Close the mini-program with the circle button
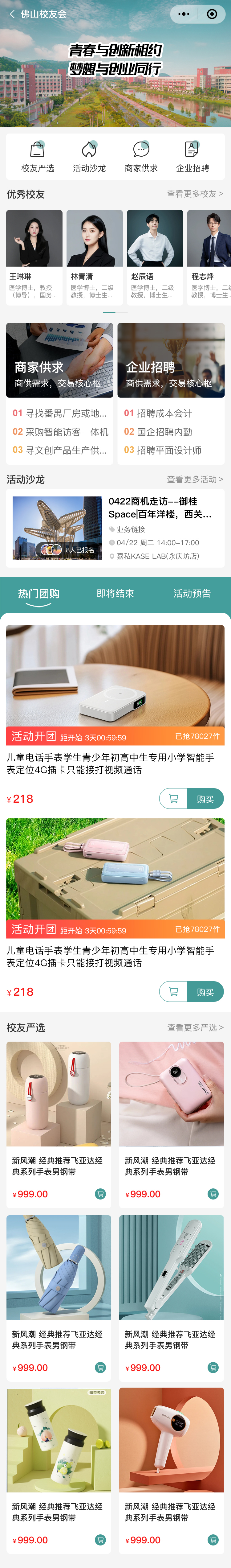The width and height of the screenshot is (231, 1568). pyautogui.click(x=212, y=14)
